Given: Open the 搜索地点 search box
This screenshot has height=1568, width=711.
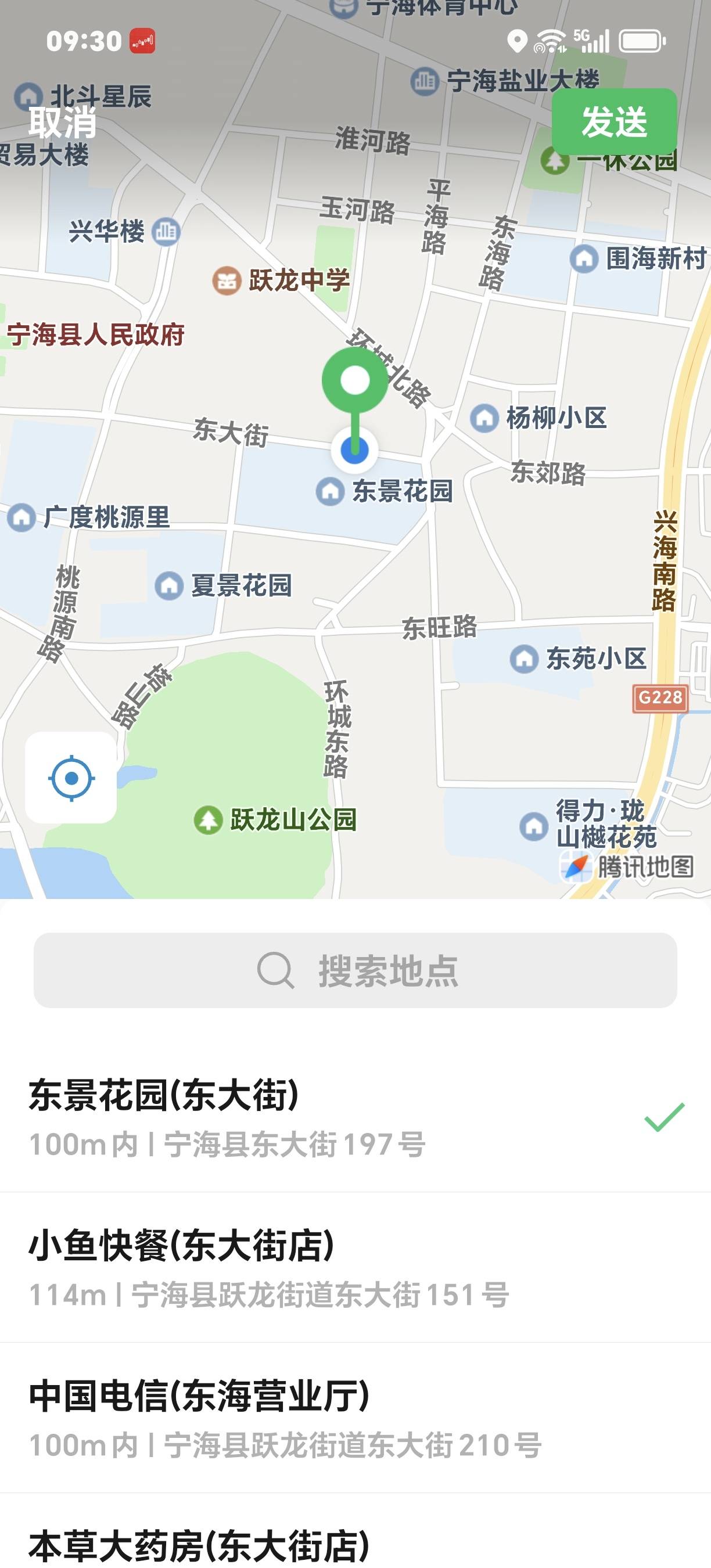Looking at the screenshot, I should [355, 970].
